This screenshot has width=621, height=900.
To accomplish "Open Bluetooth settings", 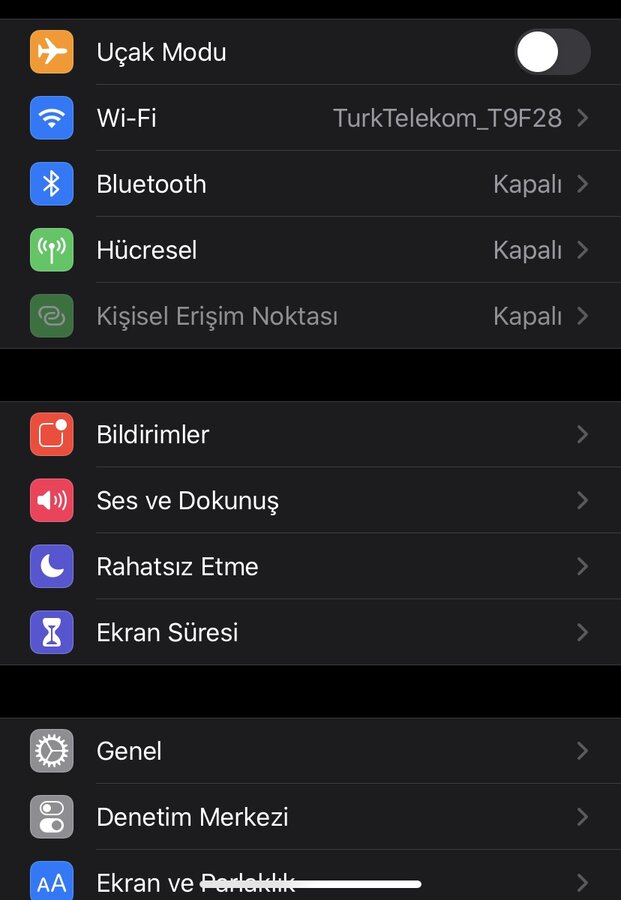I will pyautogui.click(x=310, y=184).
